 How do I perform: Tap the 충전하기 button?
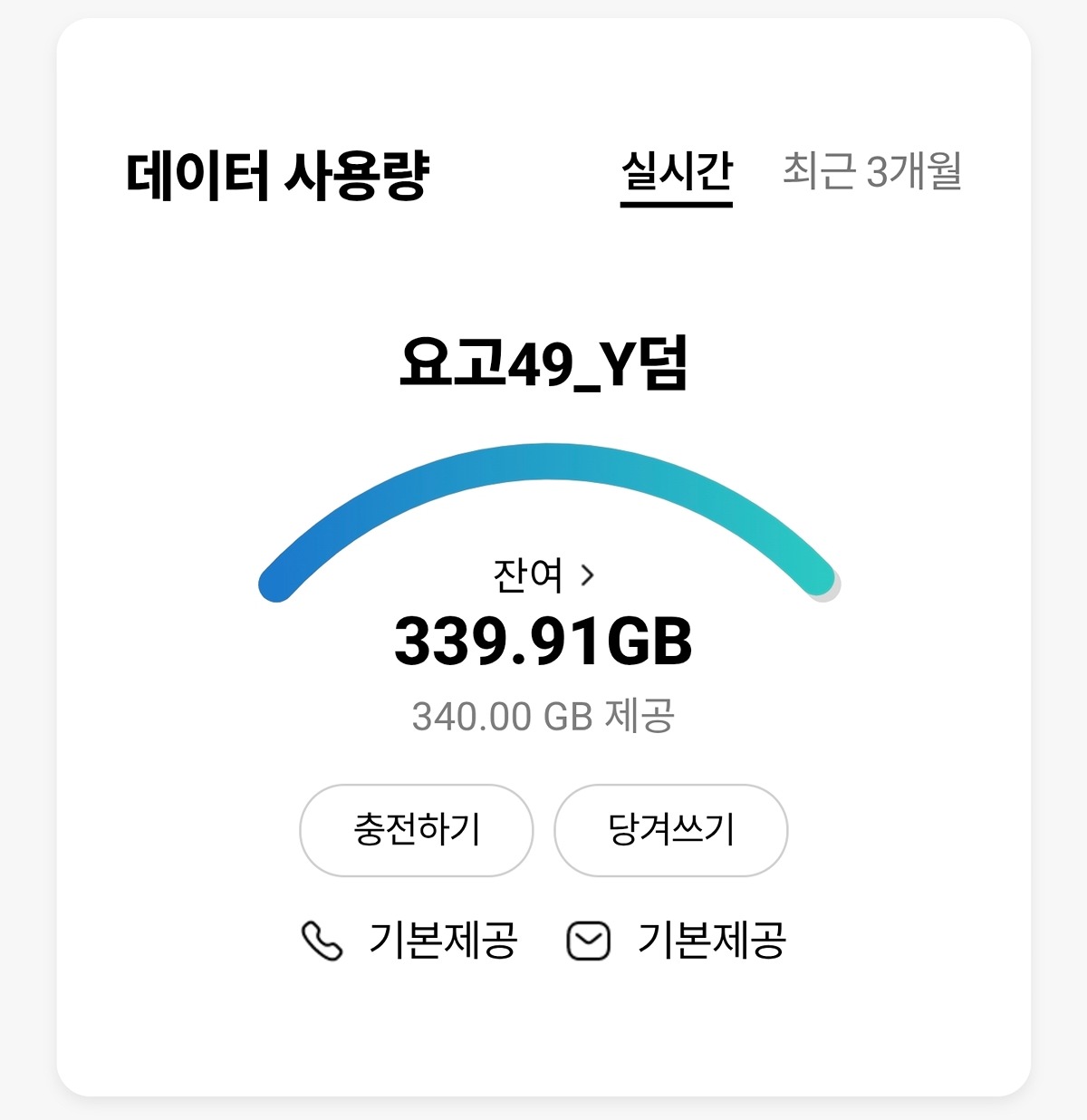click(x=417, y=830)
